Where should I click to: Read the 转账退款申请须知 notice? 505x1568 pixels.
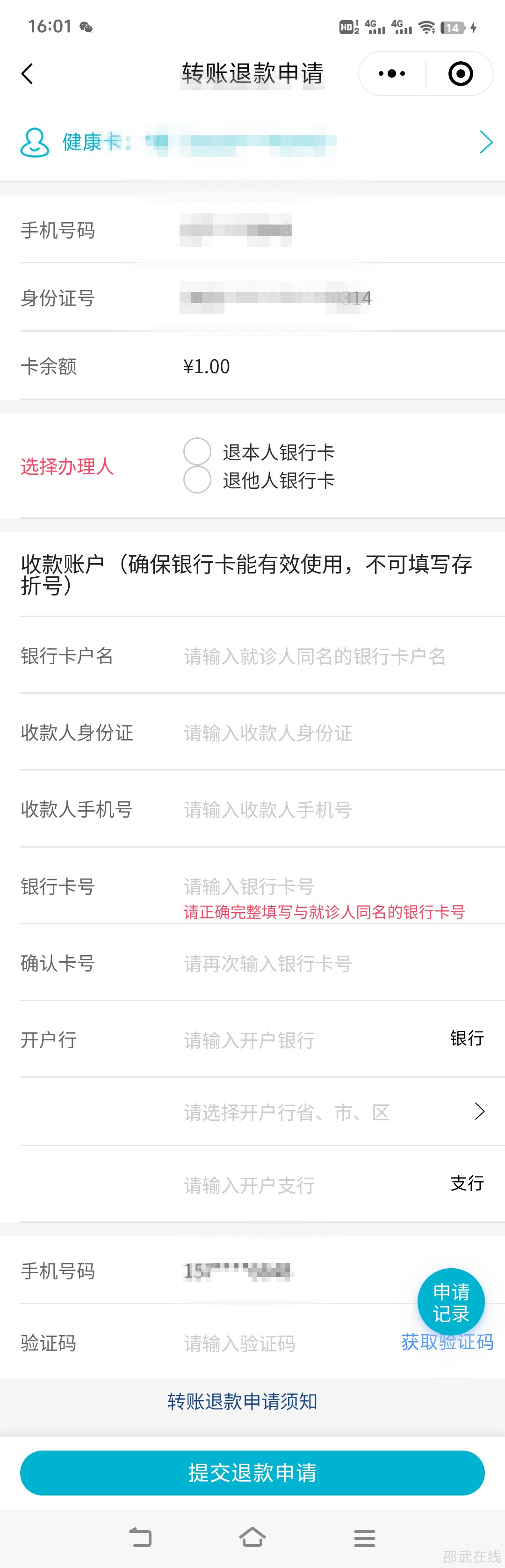click(x=242, y=1401)
